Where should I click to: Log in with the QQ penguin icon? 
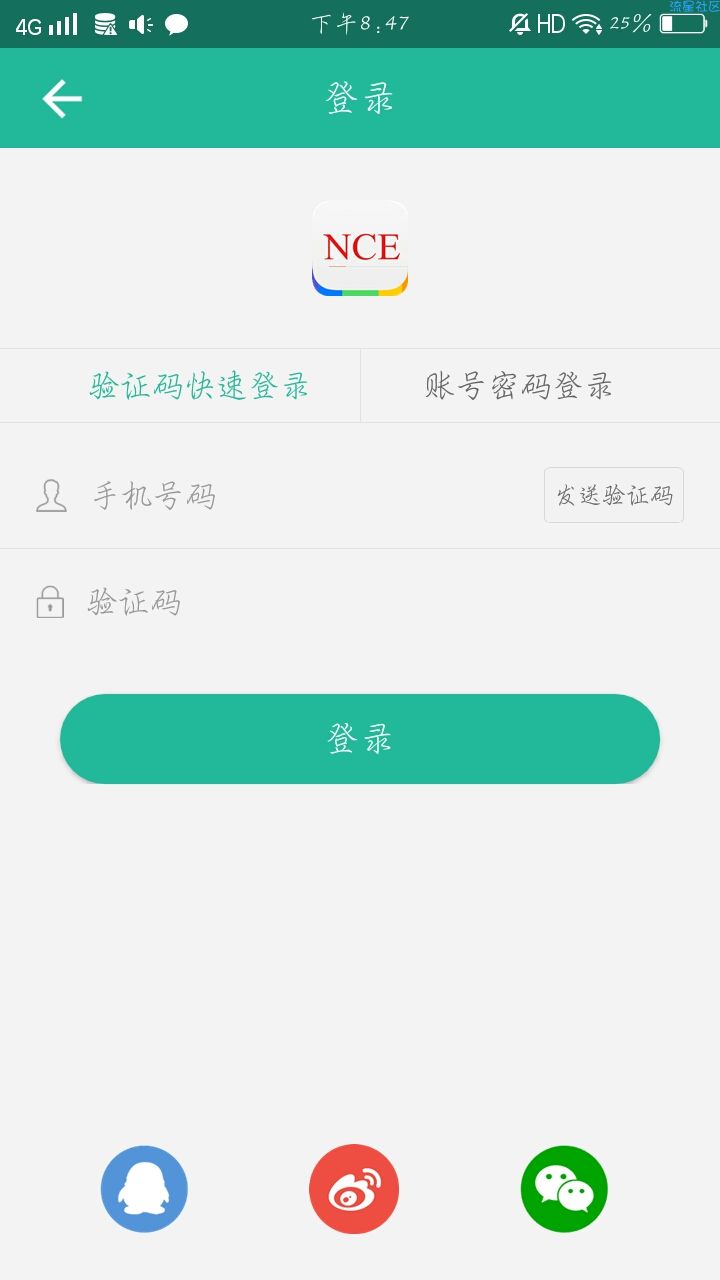(144, 1189)
